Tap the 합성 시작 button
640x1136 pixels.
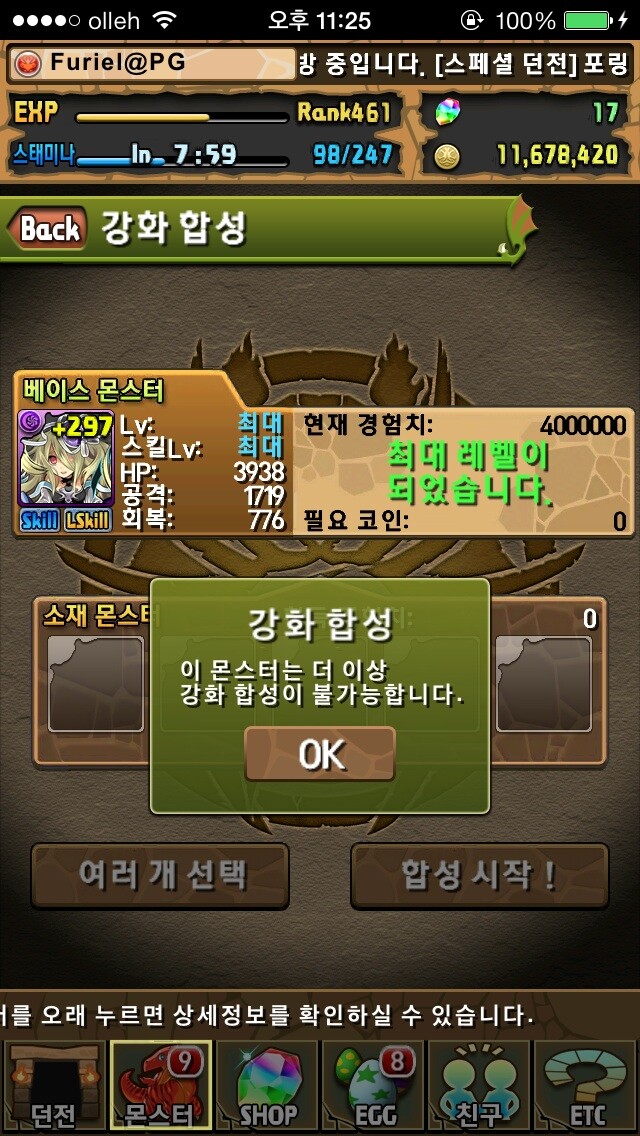[x=479, y=875]
